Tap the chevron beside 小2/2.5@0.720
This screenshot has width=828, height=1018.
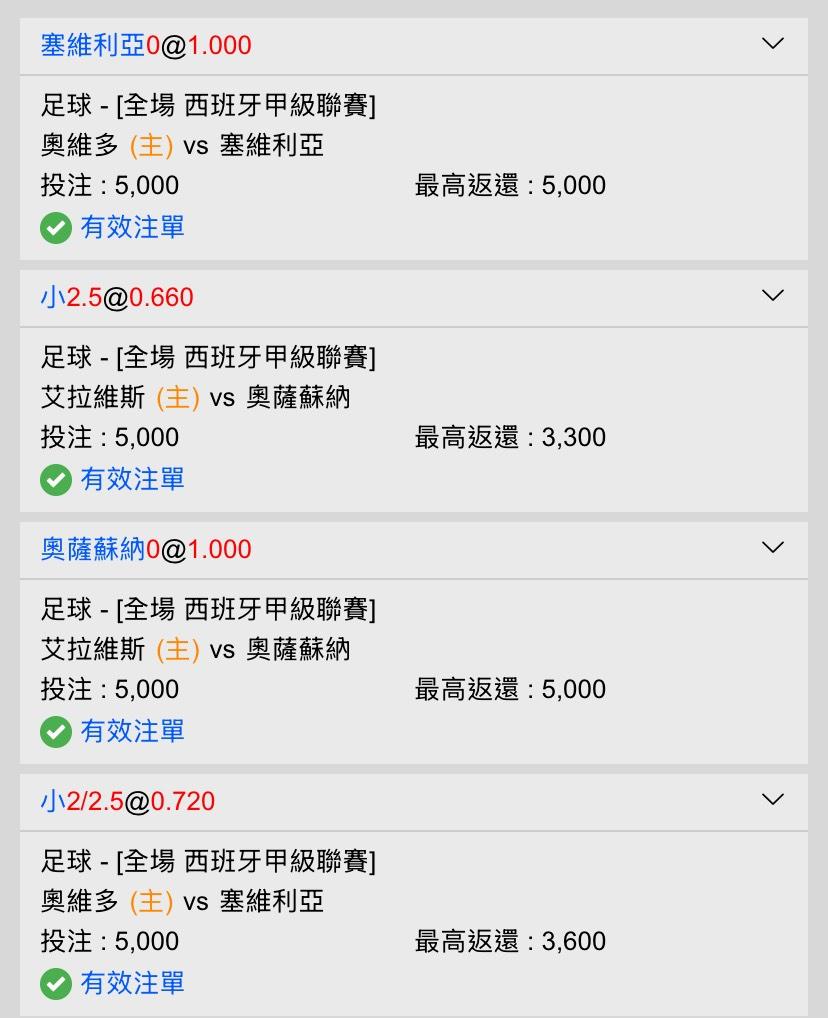pos(772,800)
